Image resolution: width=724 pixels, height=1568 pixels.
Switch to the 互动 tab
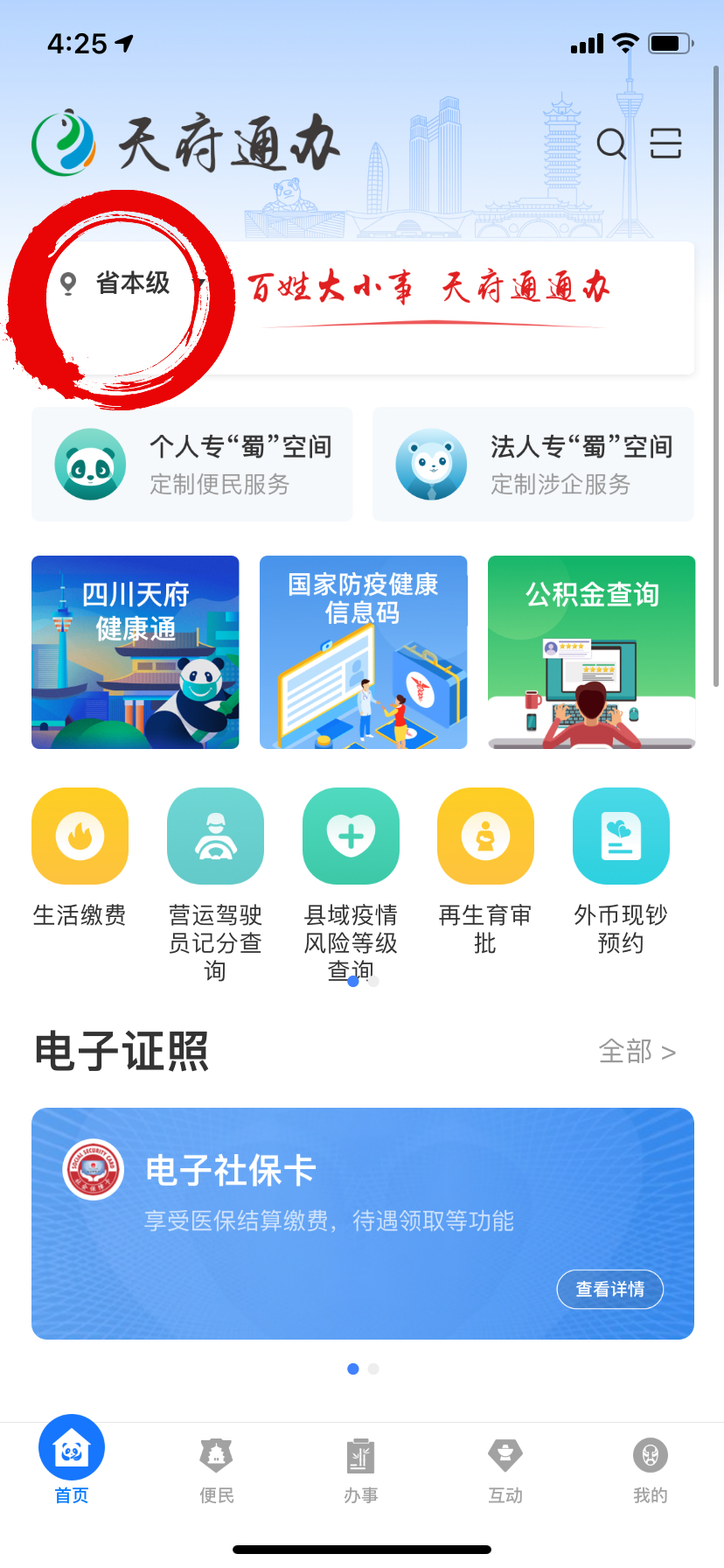click(x=505, y=1470)
